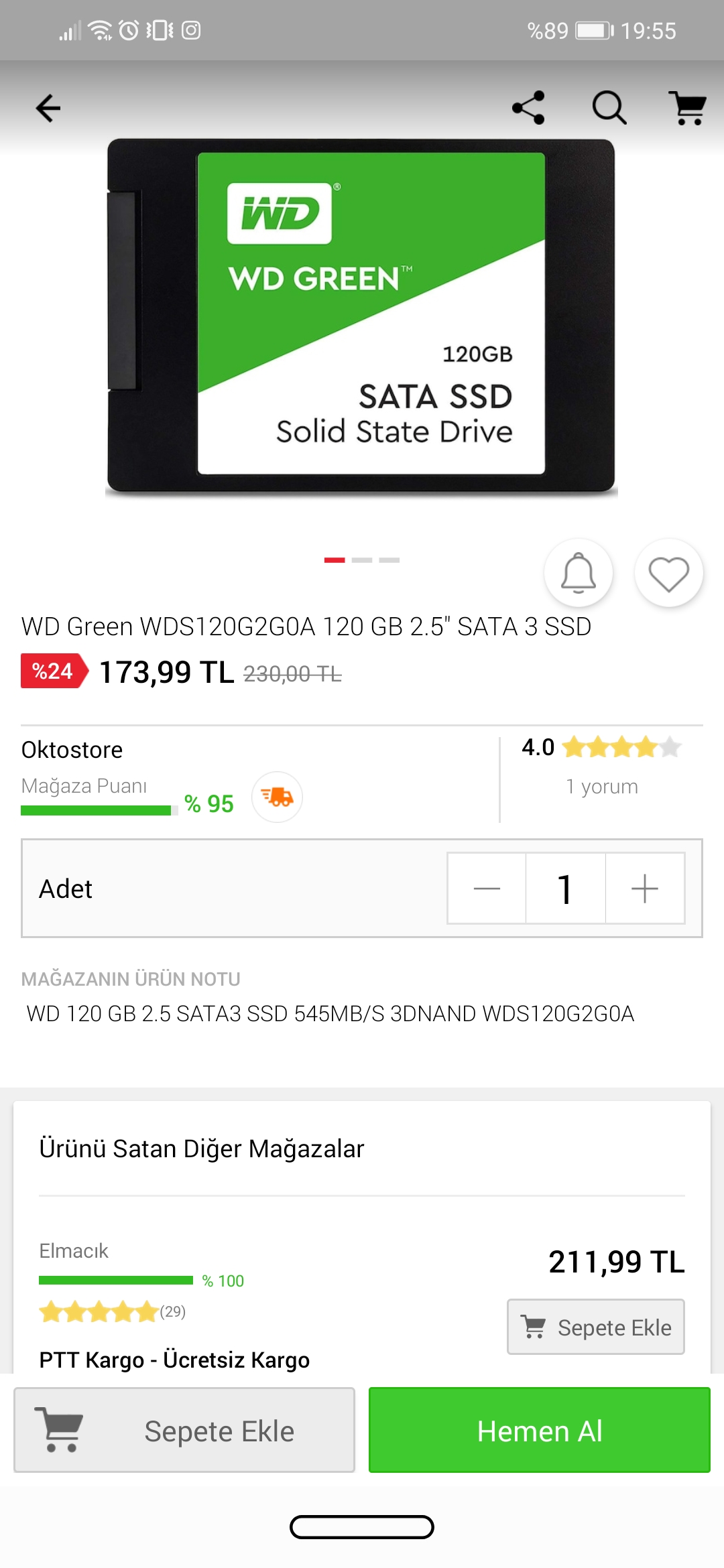Share this WD Green SSD product
Viewport: 724px width, 1568px height.
528,108
